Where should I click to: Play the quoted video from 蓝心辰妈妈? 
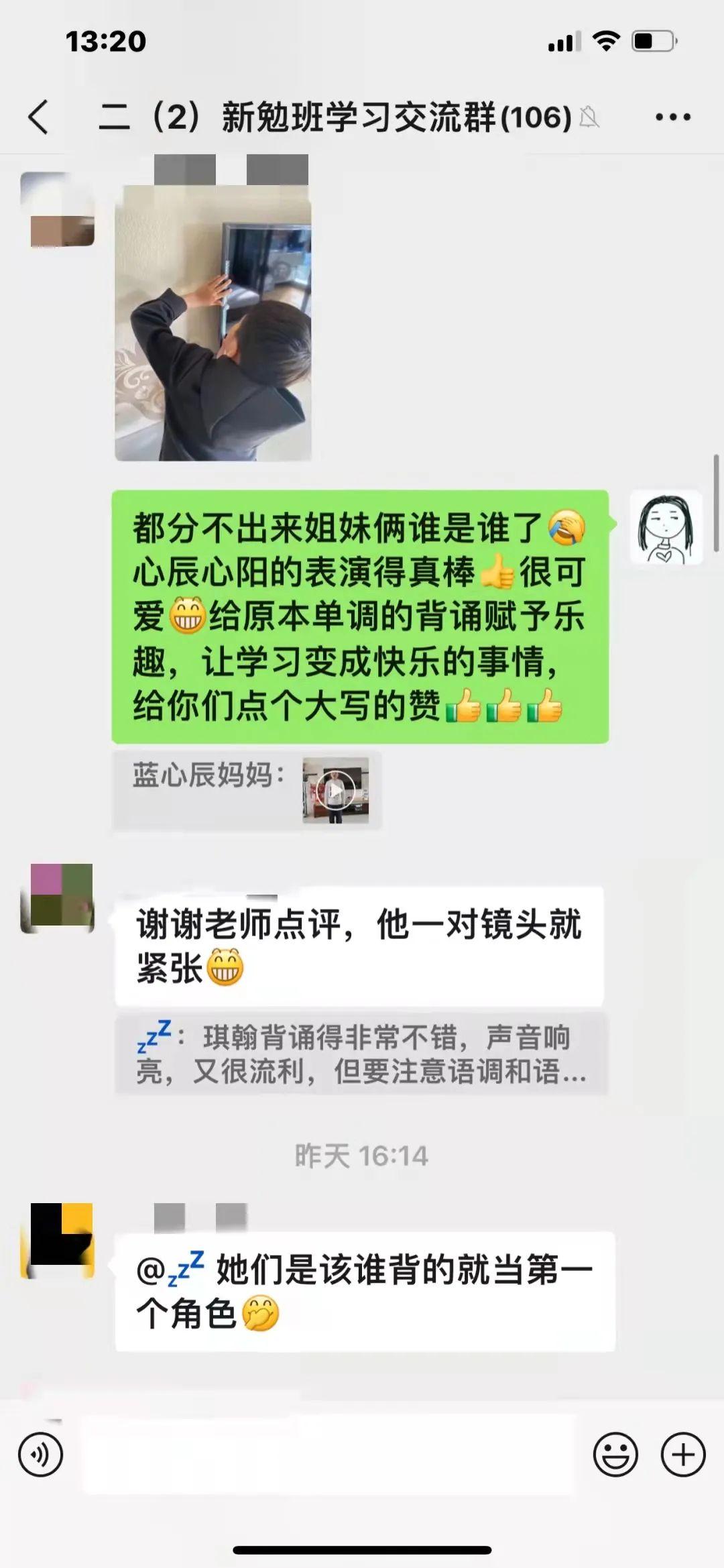coord(335,791)
